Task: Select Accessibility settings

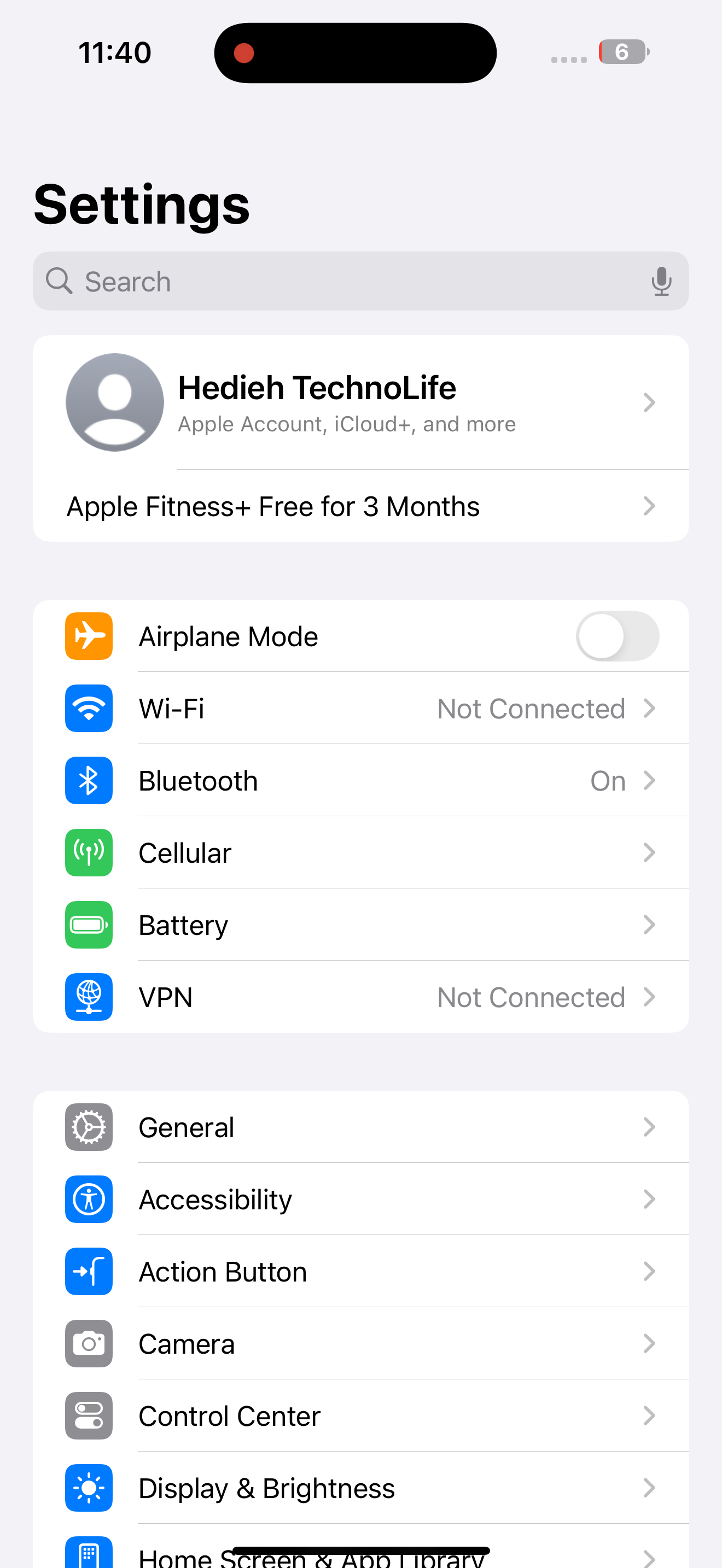Action: tap(360, 1199)
